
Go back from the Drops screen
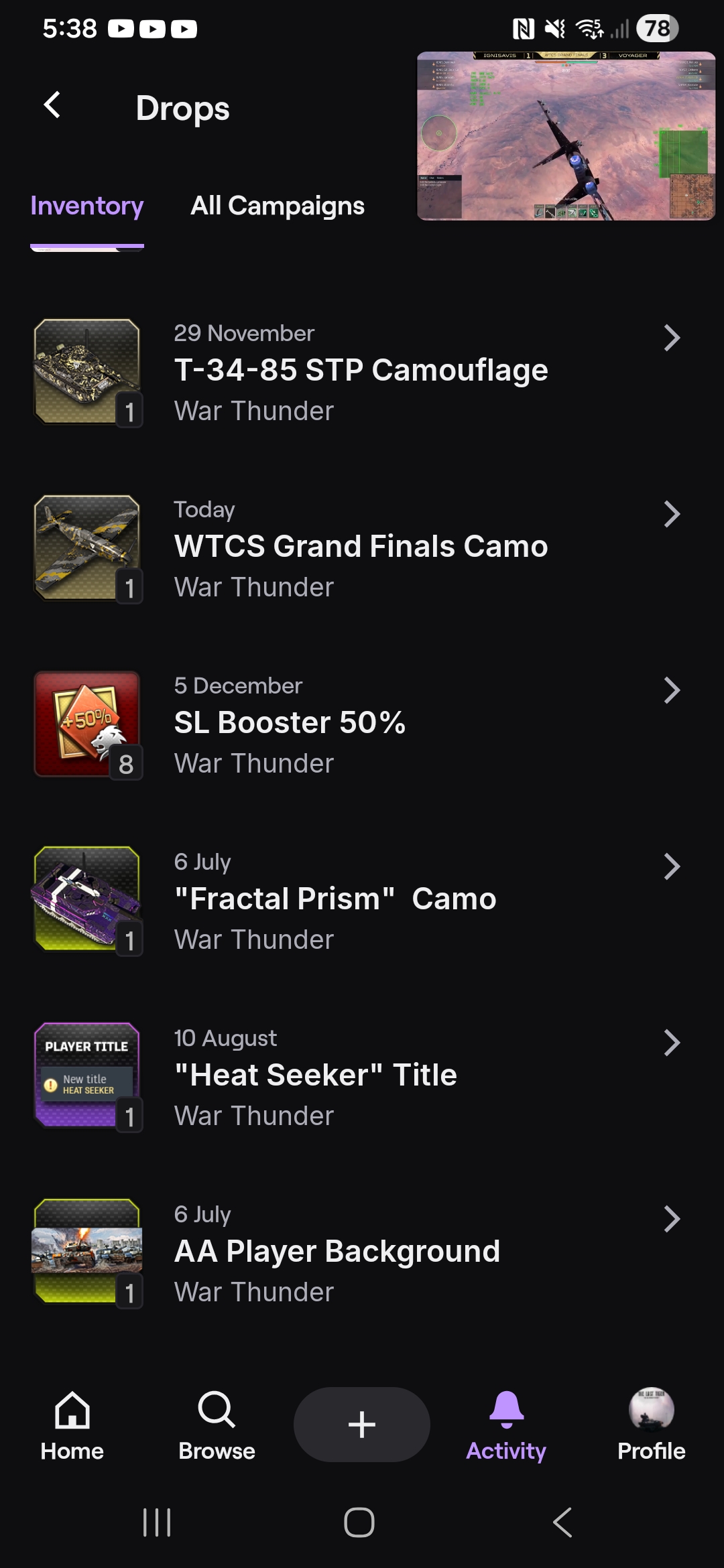(x=52, y=106)
